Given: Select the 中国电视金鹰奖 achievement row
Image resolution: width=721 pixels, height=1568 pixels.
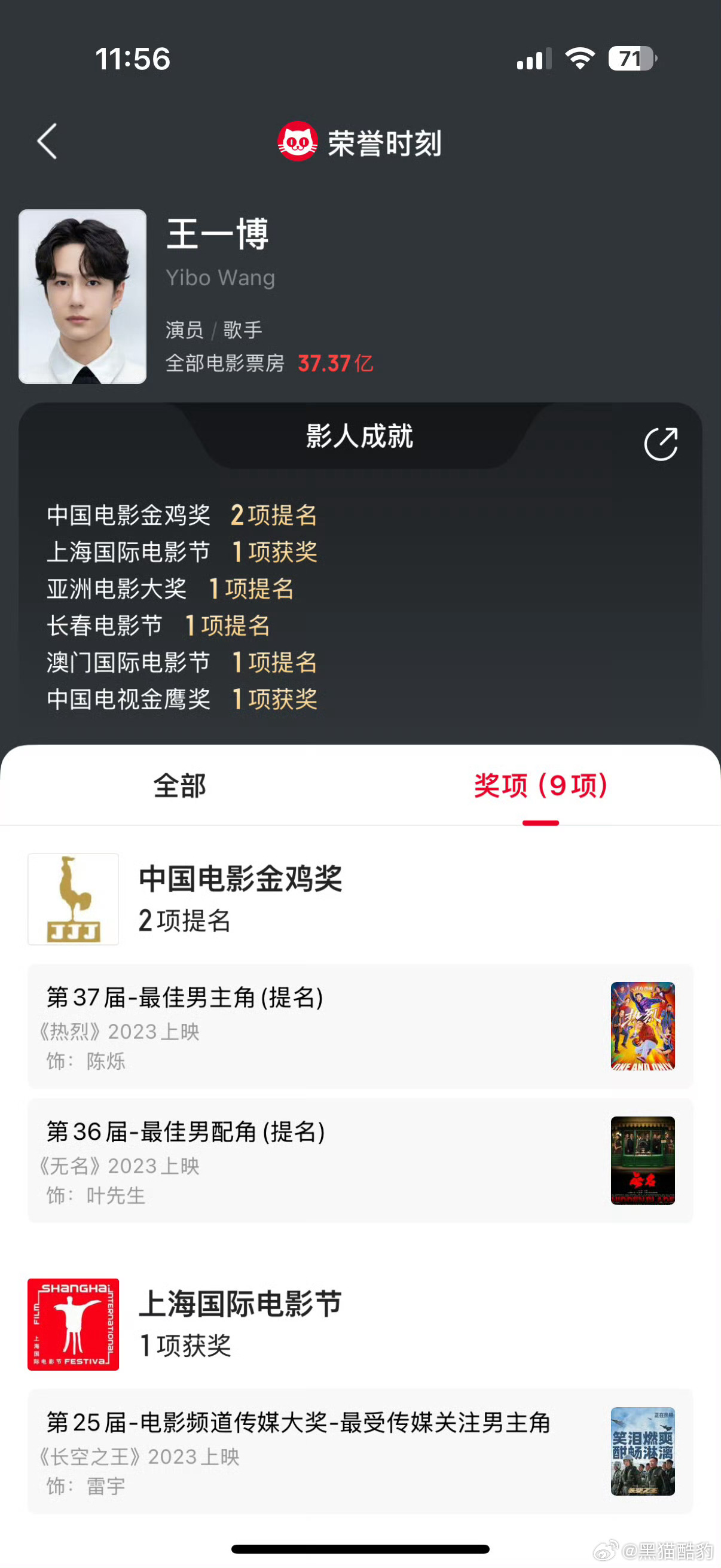Looking at the screenshot, I should pos(181,698).
